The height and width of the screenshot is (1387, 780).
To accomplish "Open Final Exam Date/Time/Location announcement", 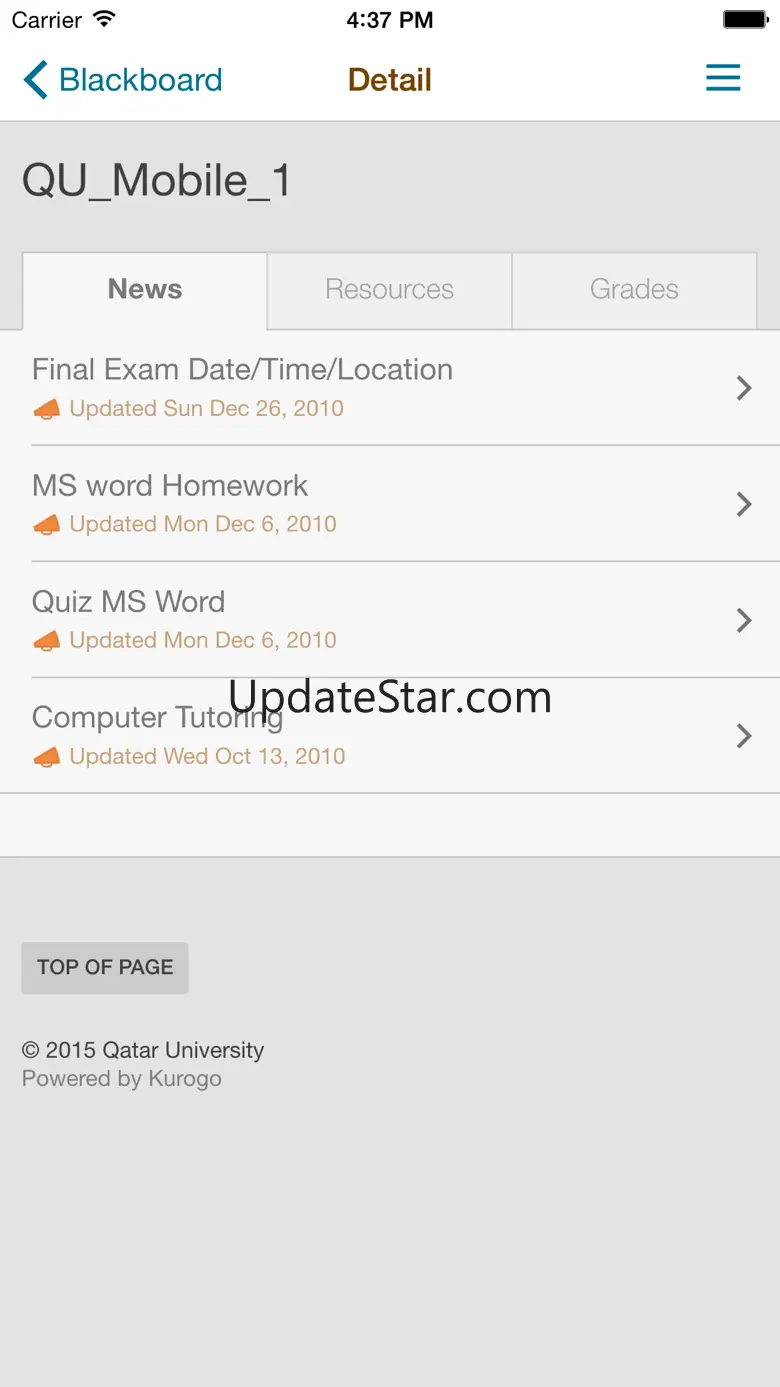I will coord(390,388).
